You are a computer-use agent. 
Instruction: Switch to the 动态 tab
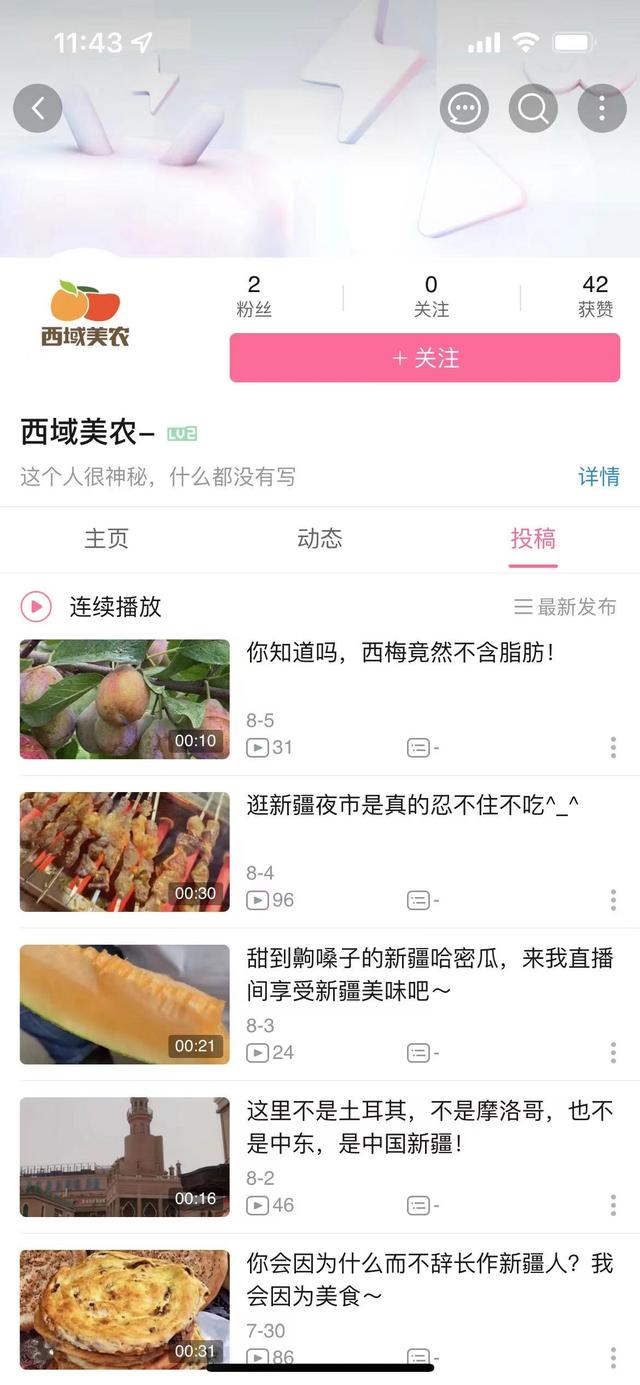(320, 539)
